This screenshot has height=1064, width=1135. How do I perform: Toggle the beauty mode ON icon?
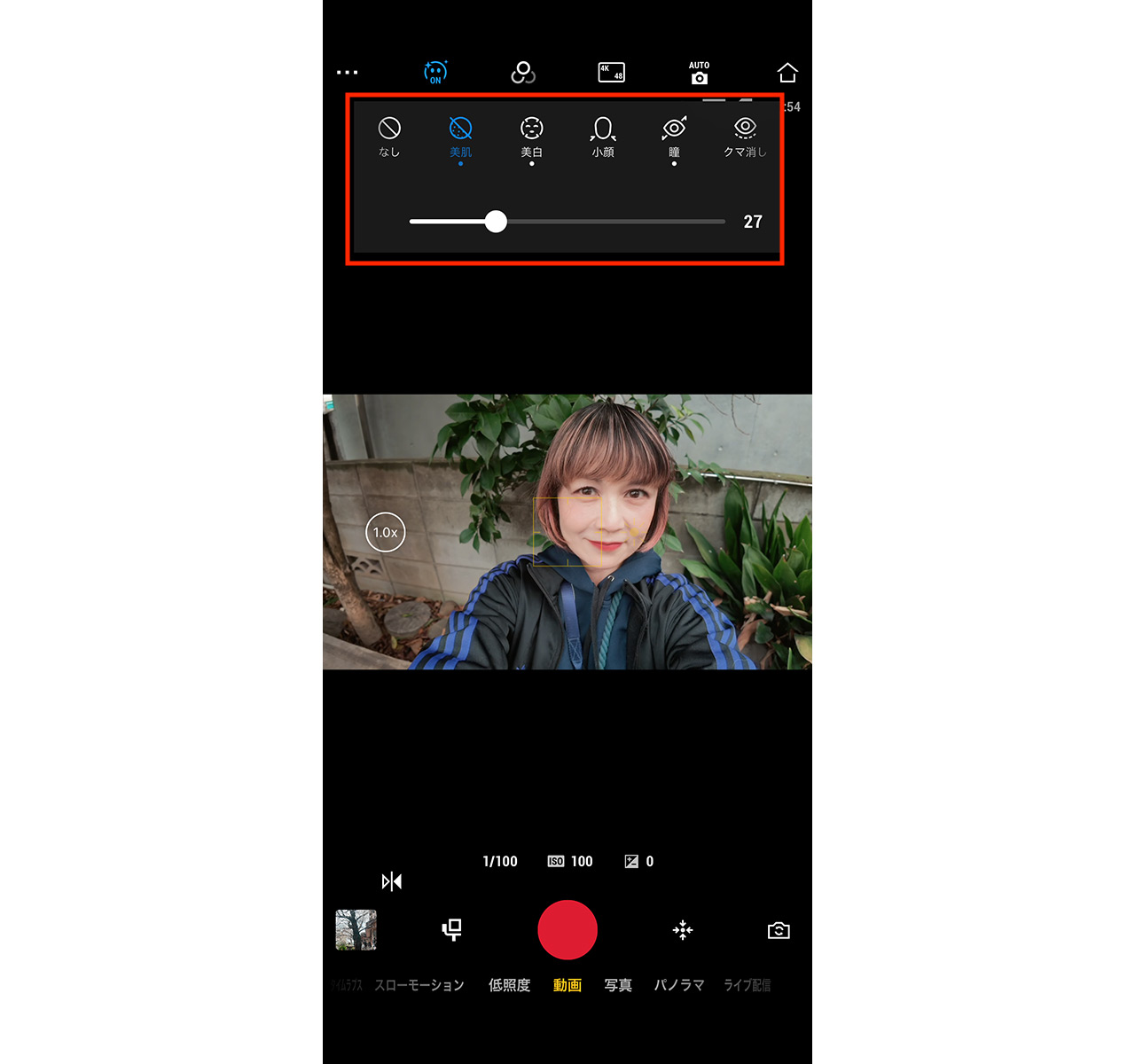pos(435,73)
